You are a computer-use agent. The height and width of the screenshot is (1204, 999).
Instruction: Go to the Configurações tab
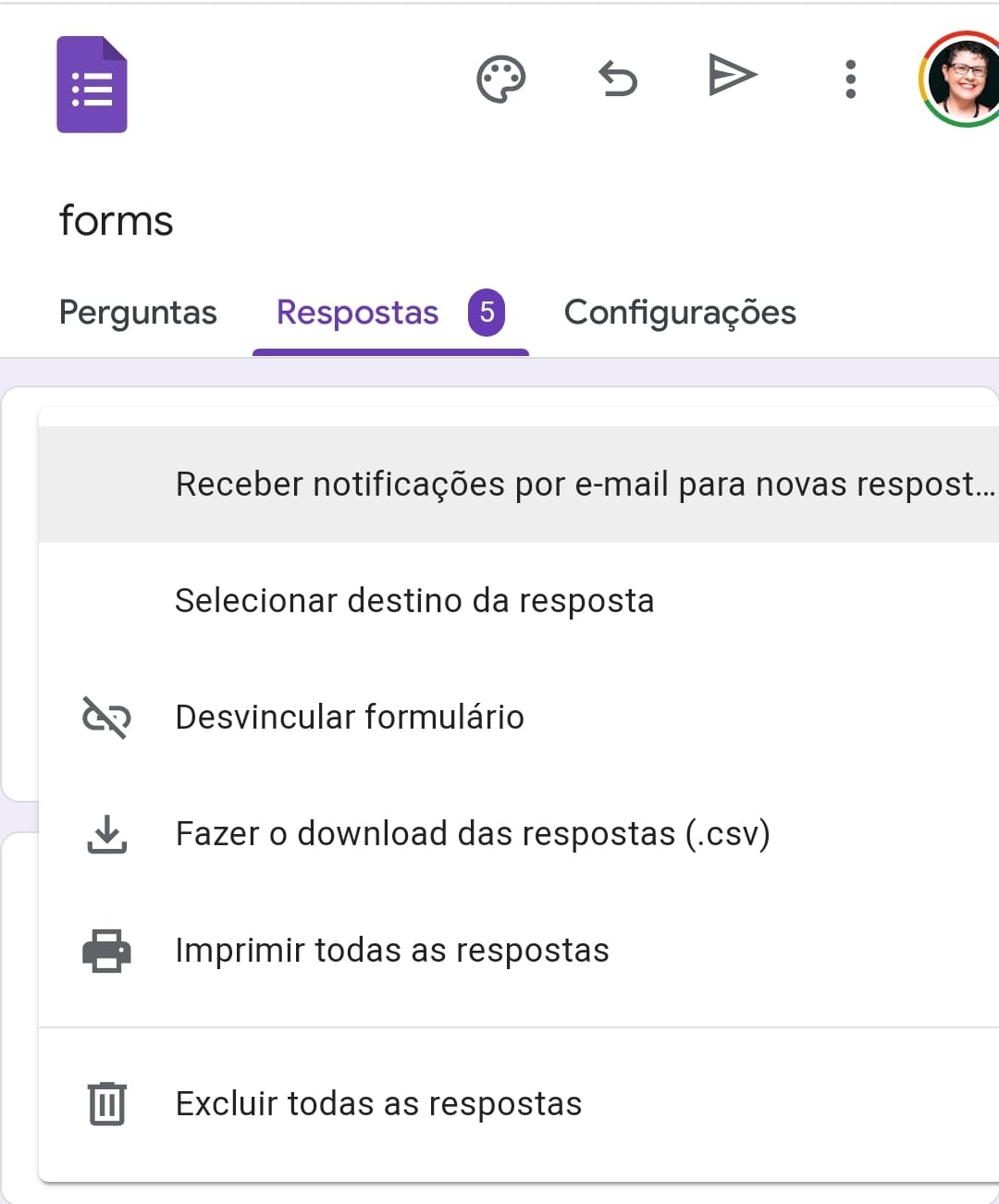point(680,313)
